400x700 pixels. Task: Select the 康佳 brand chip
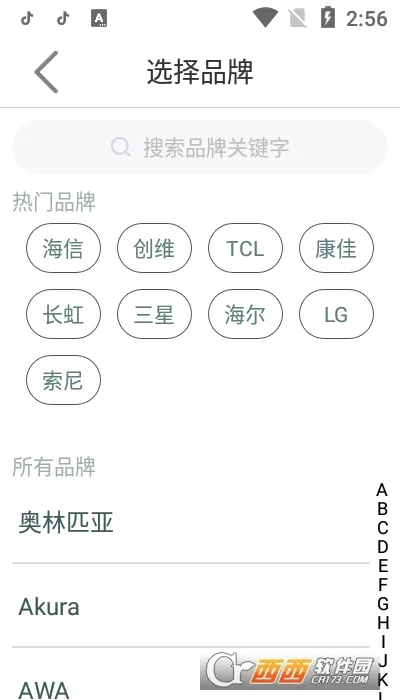[337, 248]
